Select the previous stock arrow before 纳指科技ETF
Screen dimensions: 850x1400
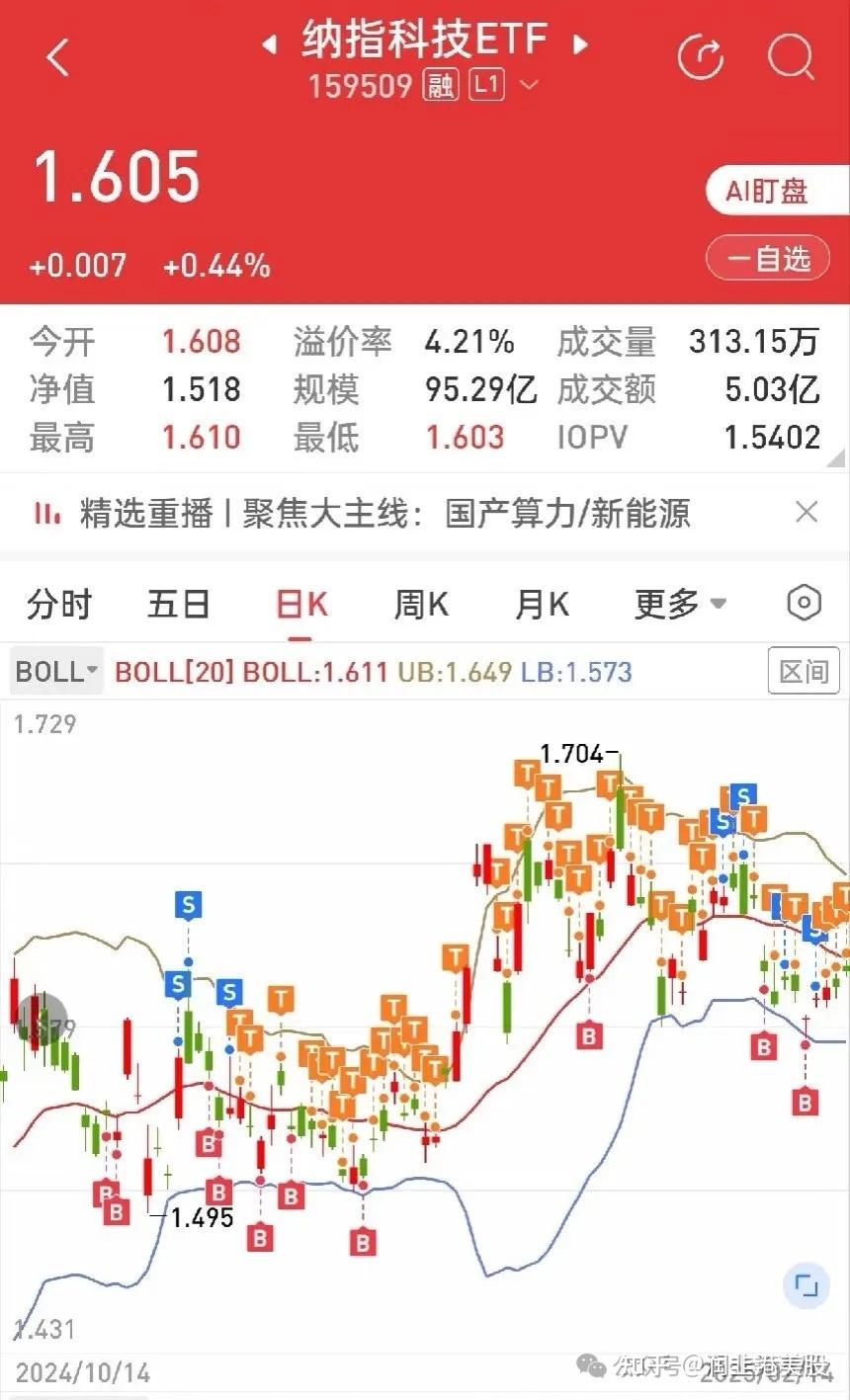[x=270, y=43]
